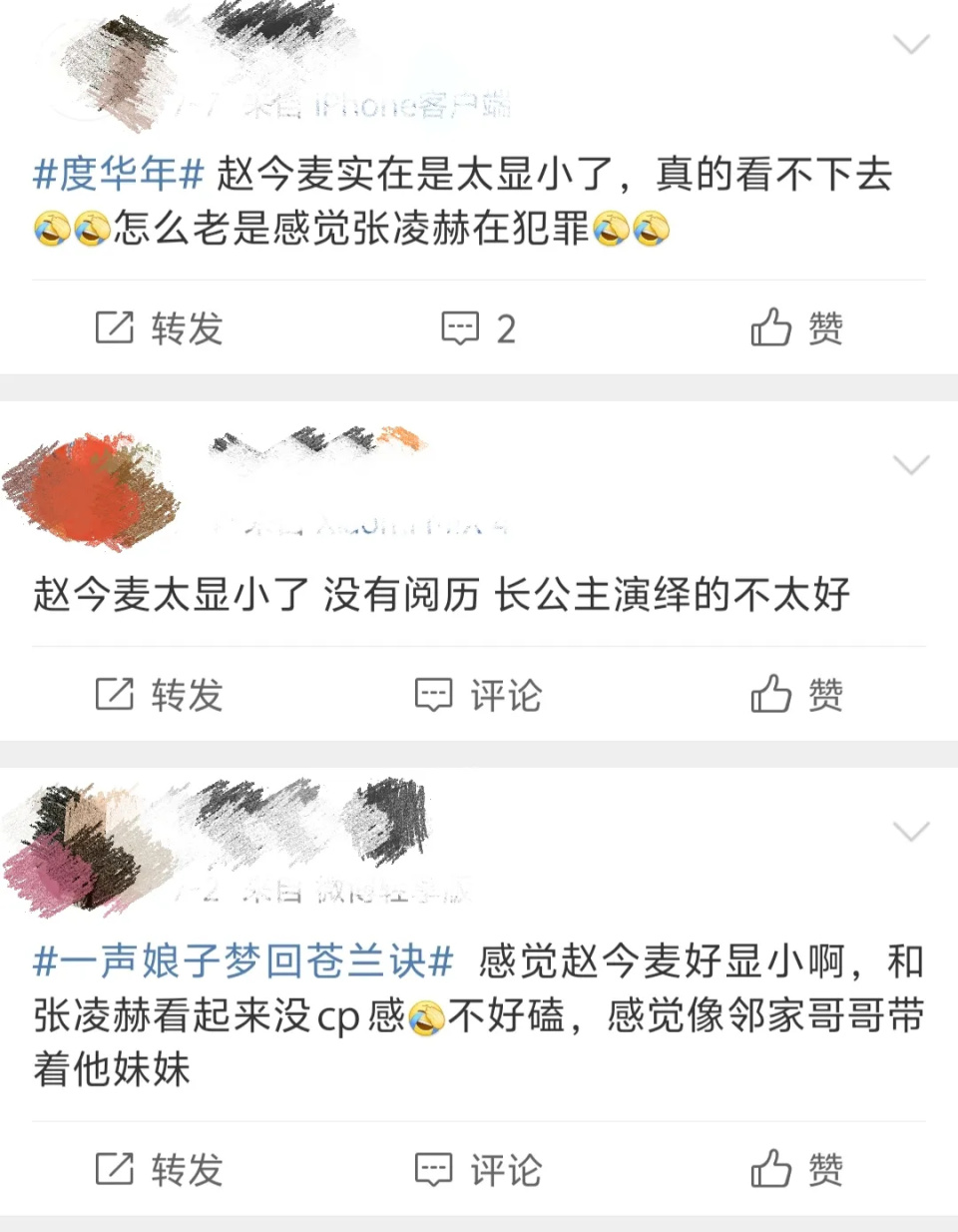
Task: Like the #一声娘子梦回苍兰诀# post
Action: [796, 1169]
